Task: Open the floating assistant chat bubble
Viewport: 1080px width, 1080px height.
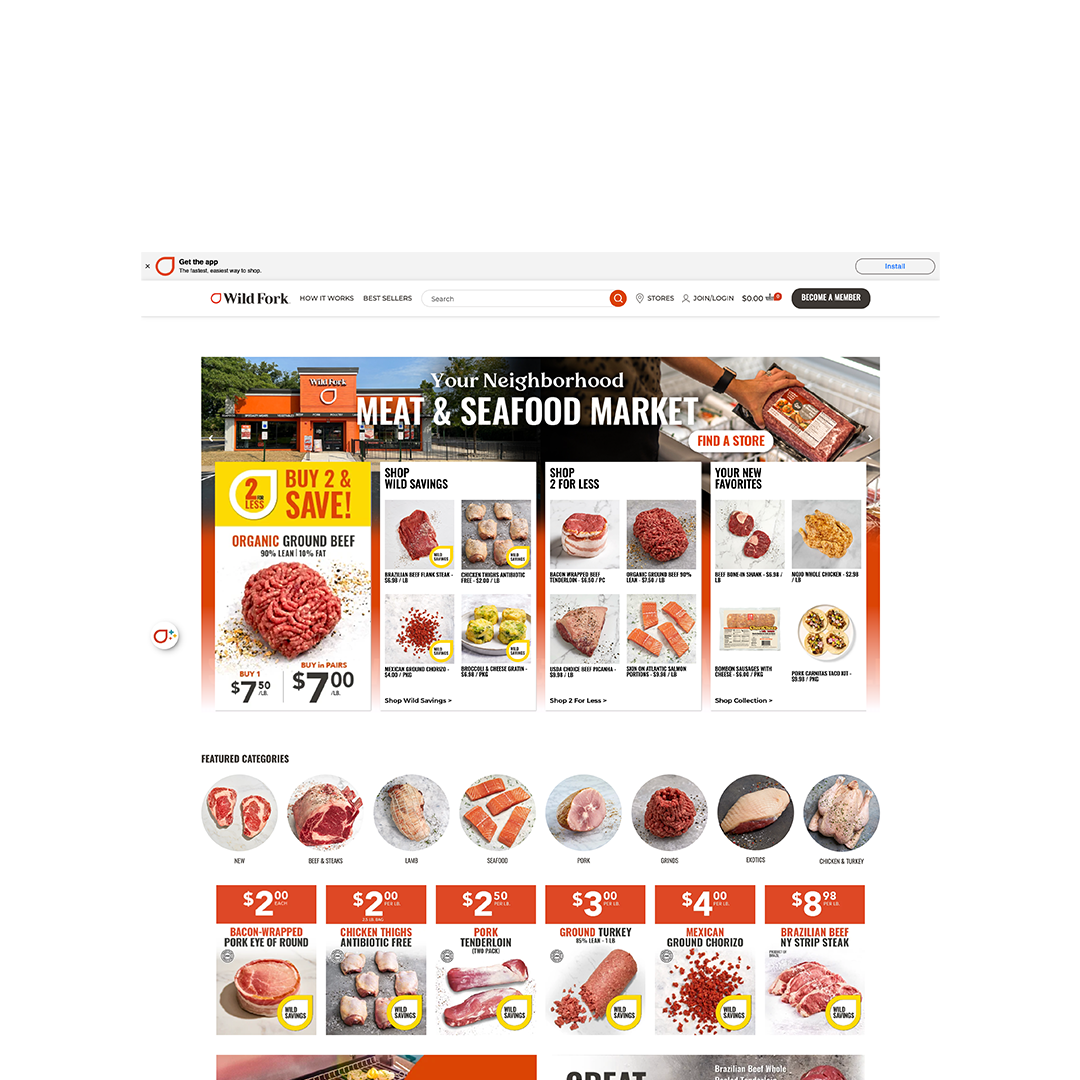Action: (x=165, y=636)
